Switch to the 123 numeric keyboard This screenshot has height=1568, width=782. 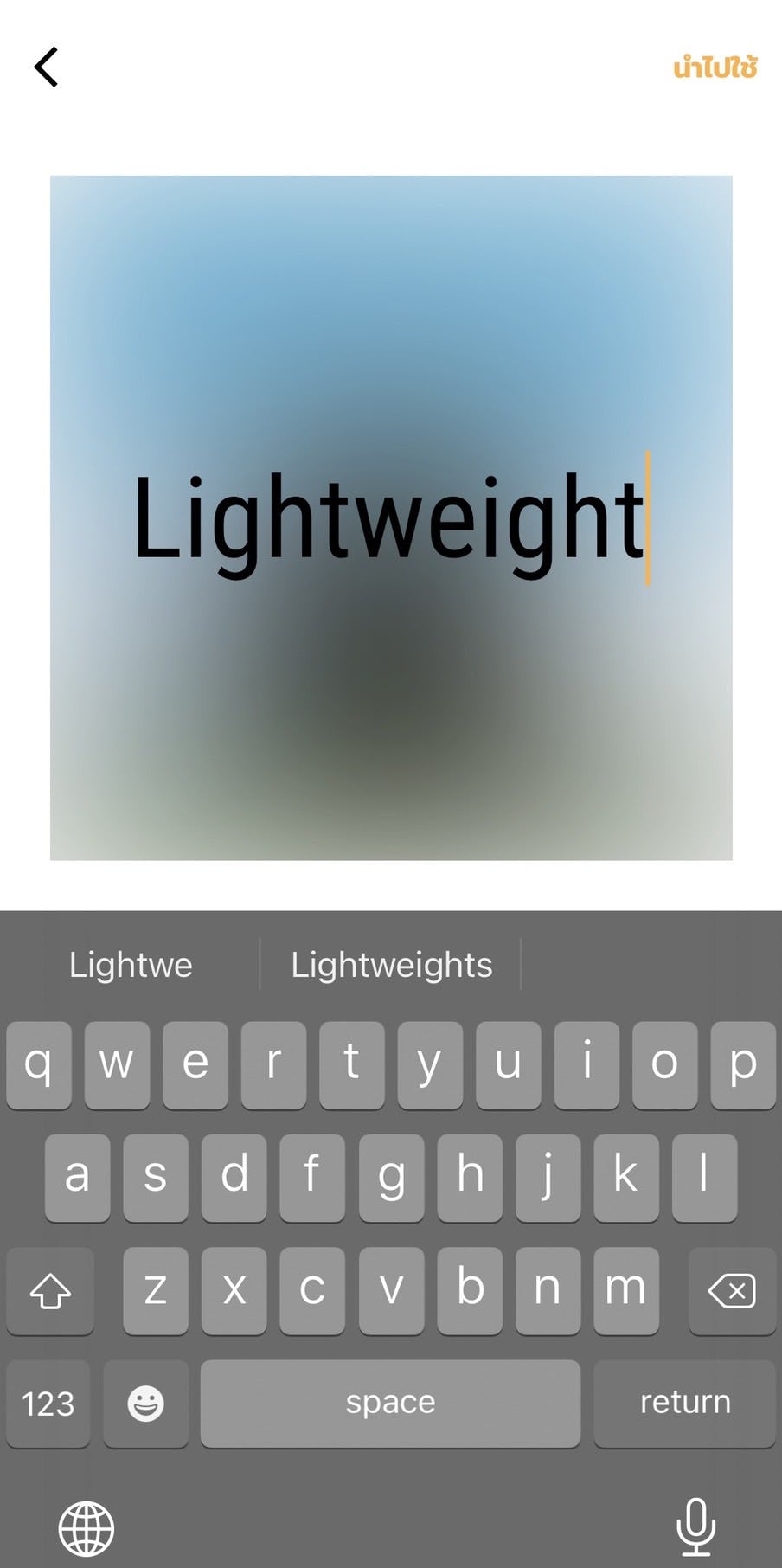(48, 1403)
